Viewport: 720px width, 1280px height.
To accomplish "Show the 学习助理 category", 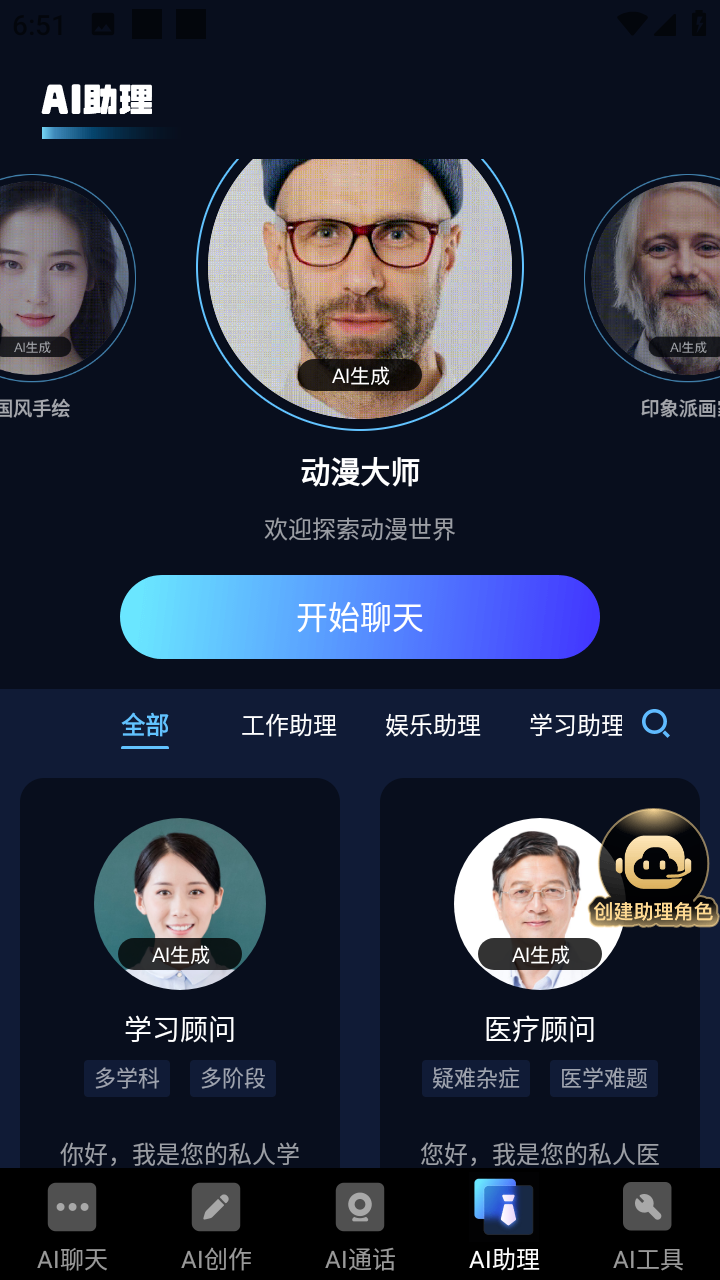I will coord(576,725).
